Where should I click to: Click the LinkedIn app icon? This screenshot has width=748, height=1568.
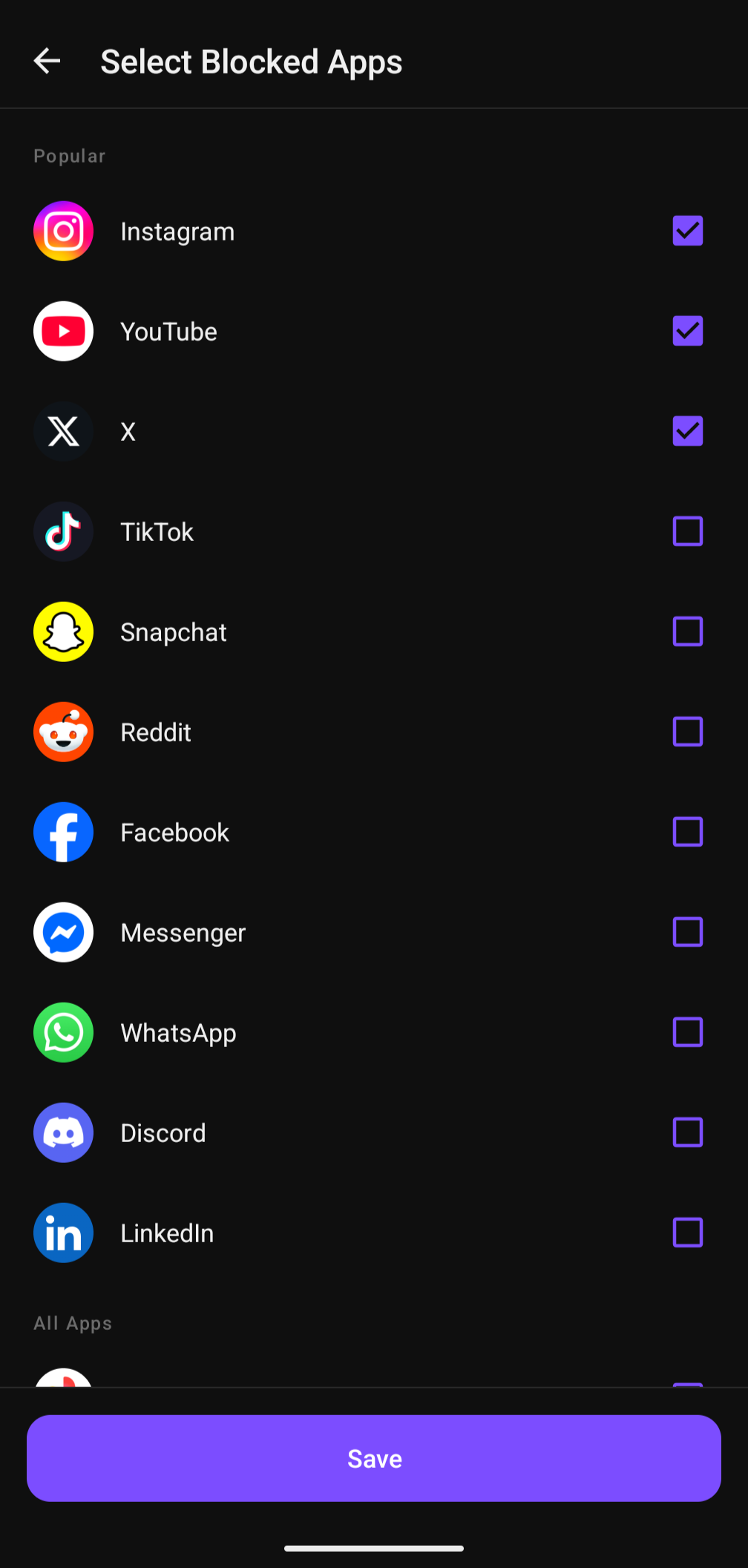click(x=63, y=1233)
